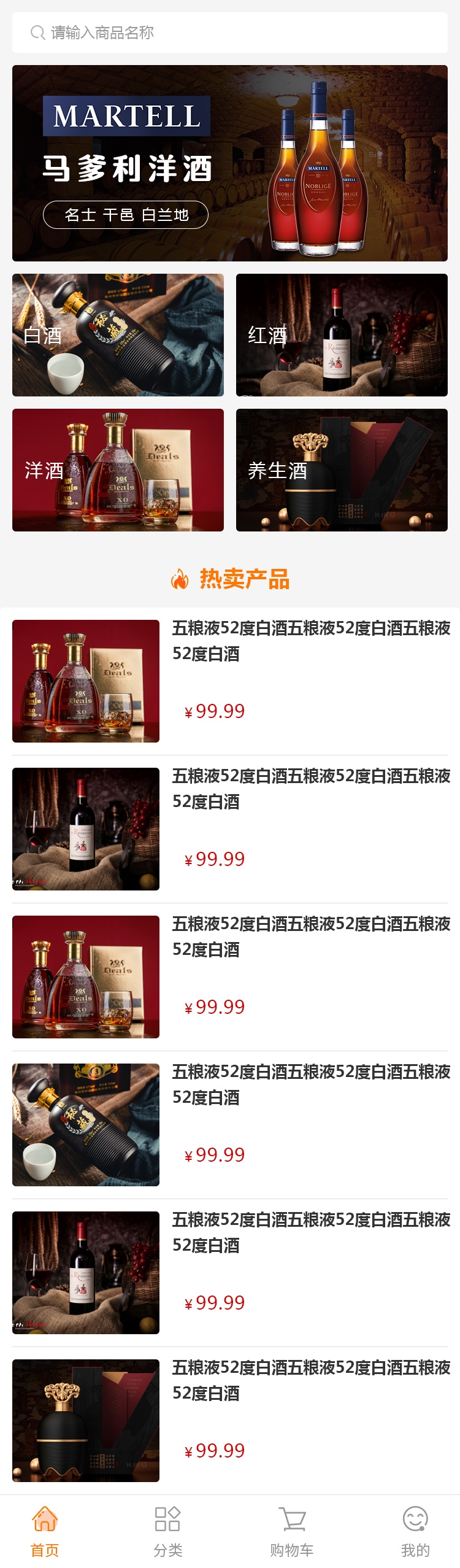Viewport: 460px width, 1568px height.
Task: Open the Martell 马爹利洋酒 banner
Action: coord(230,163)
